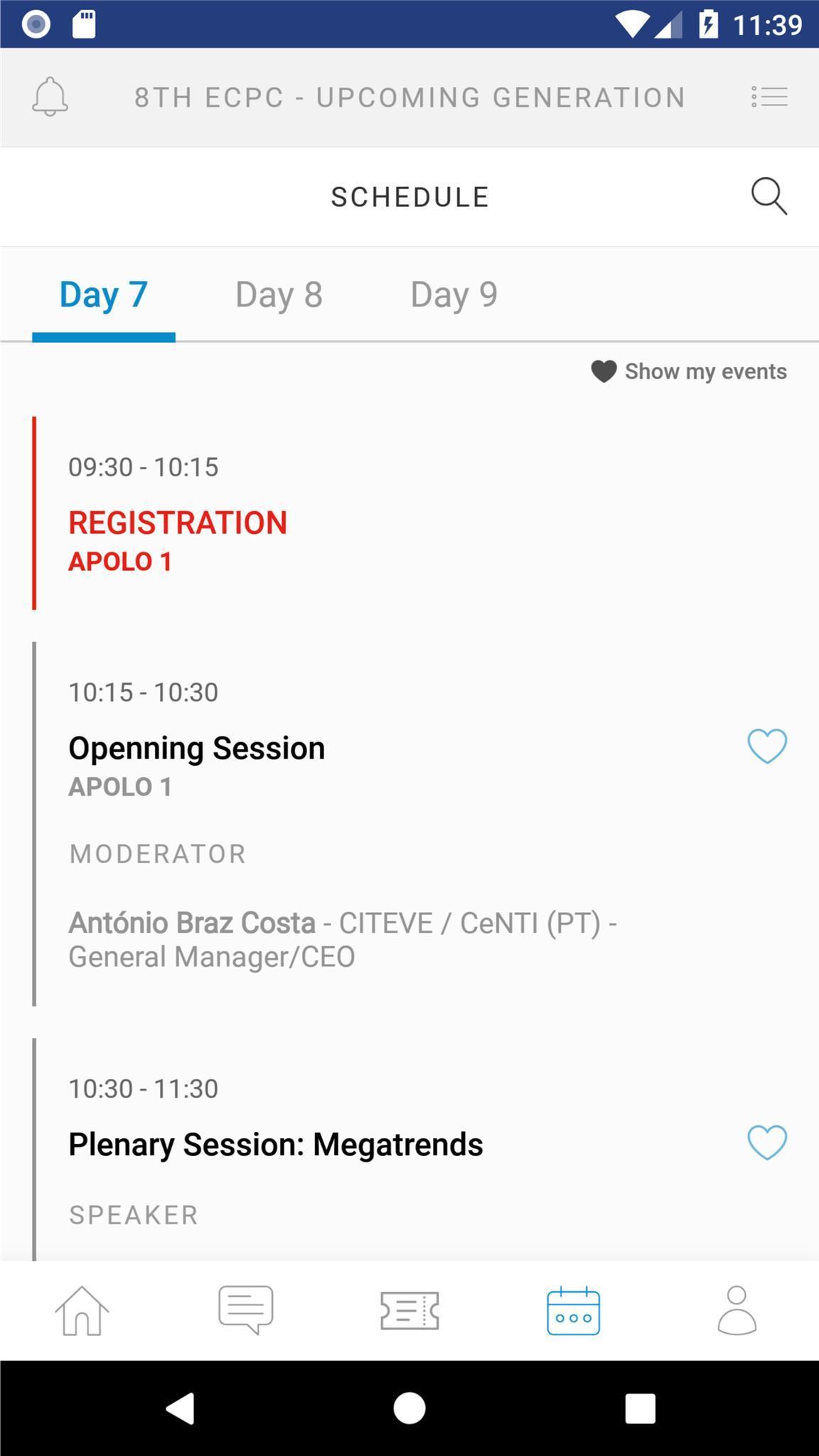The height and width of the screenshot is (1456, 819).
Task: Open the ticket tab
Action: click(409, 1310)
